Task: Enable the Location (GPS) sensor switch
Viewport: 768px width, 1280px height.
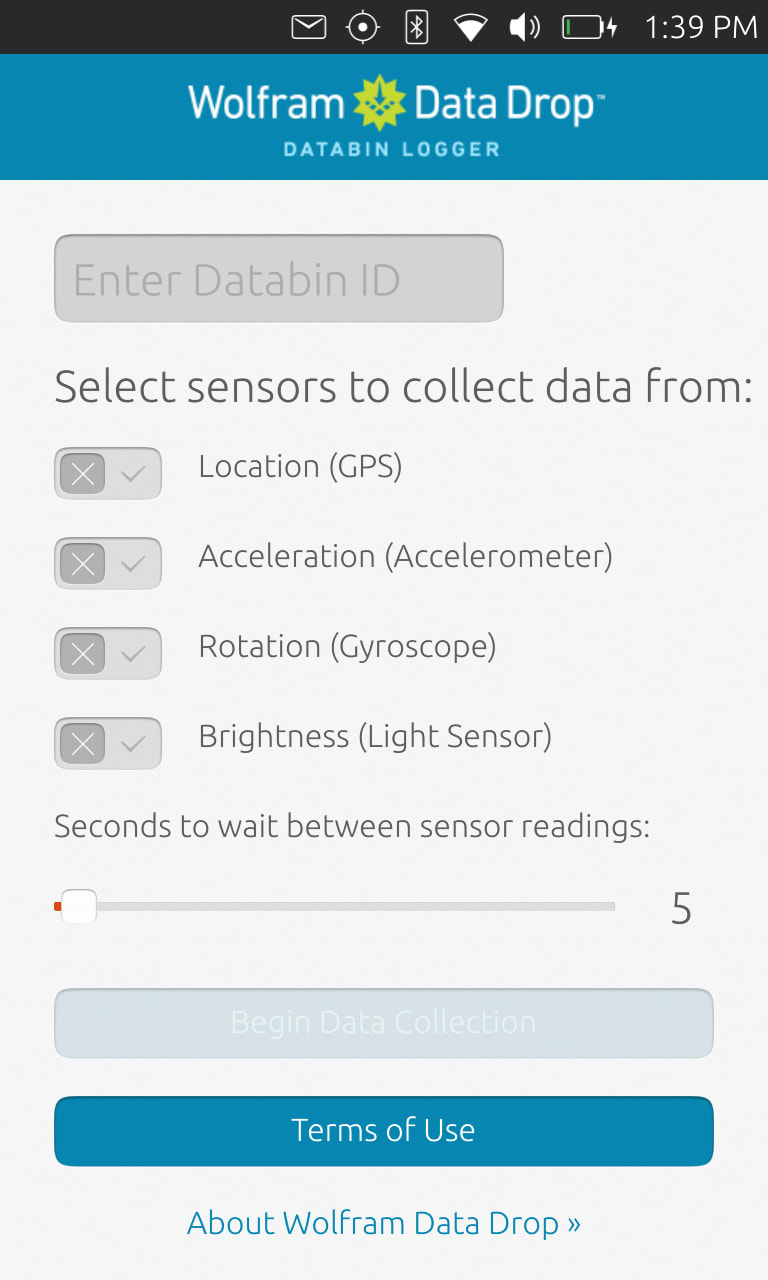Action: [x=108, y=474]
